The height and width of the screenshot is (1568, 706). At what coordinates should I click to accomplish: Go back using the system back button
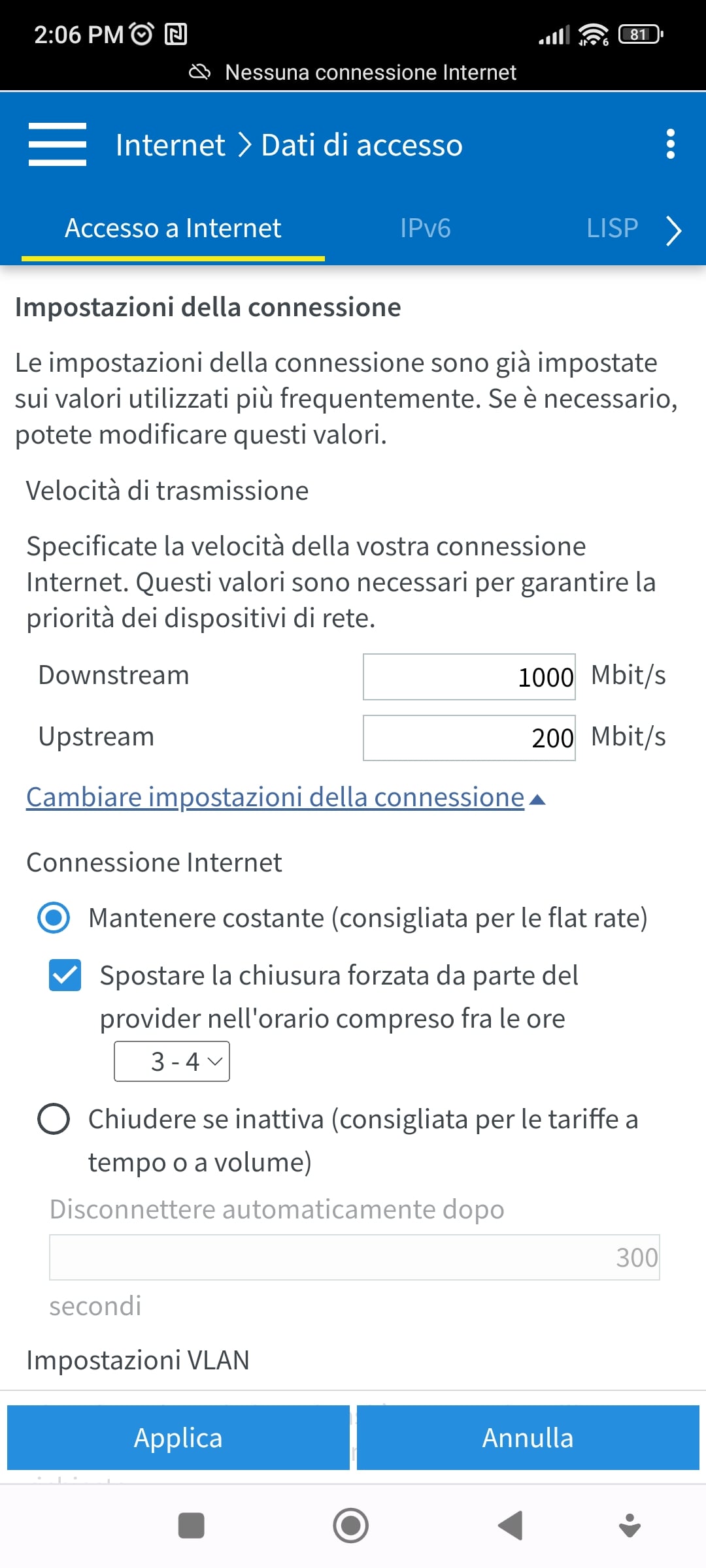511,1526
